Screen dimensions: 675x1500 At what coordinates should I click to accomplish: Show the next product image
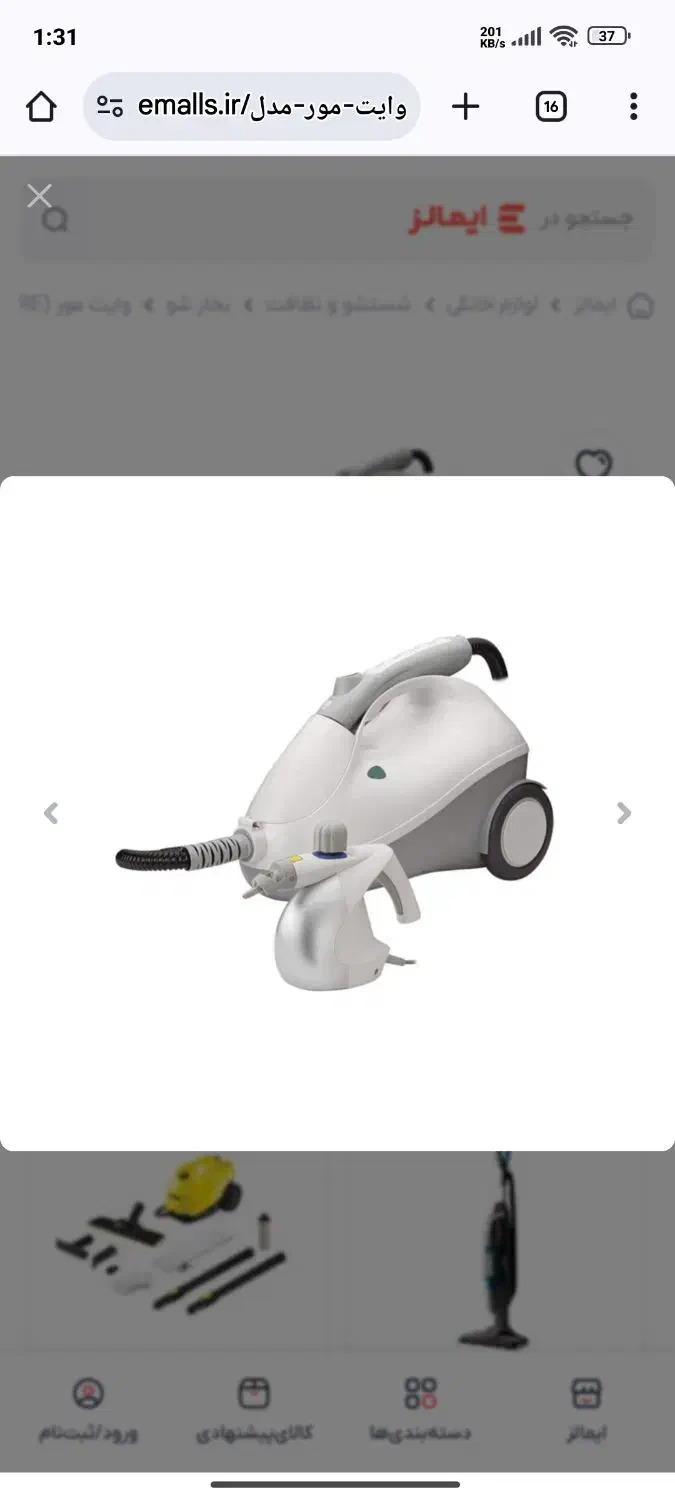[624, 813]
